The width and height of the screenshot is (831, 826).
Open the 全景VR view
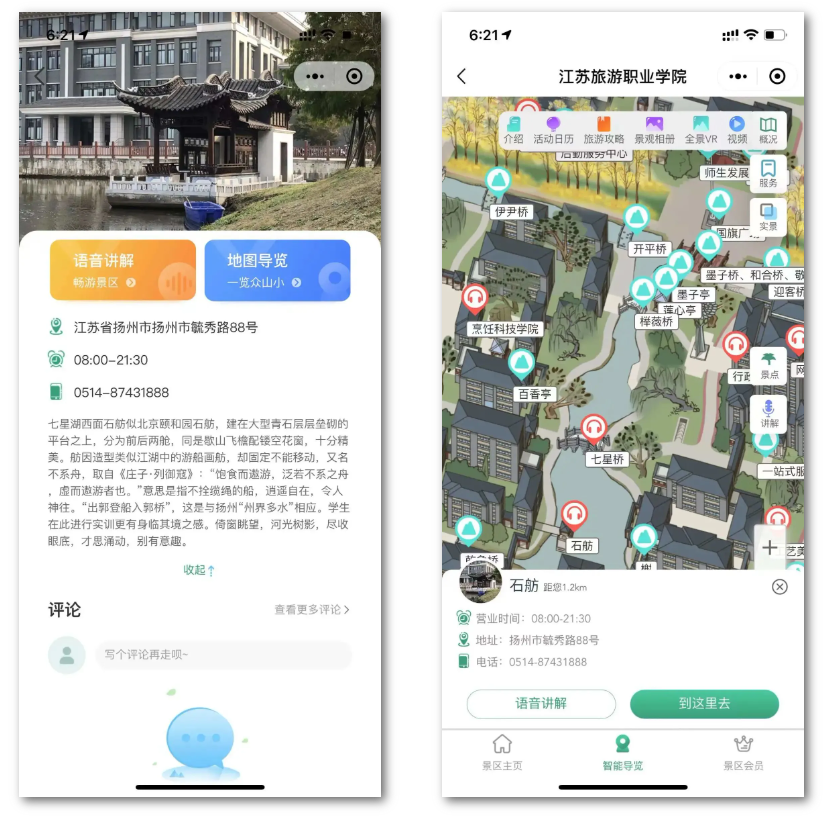(701, 130)
